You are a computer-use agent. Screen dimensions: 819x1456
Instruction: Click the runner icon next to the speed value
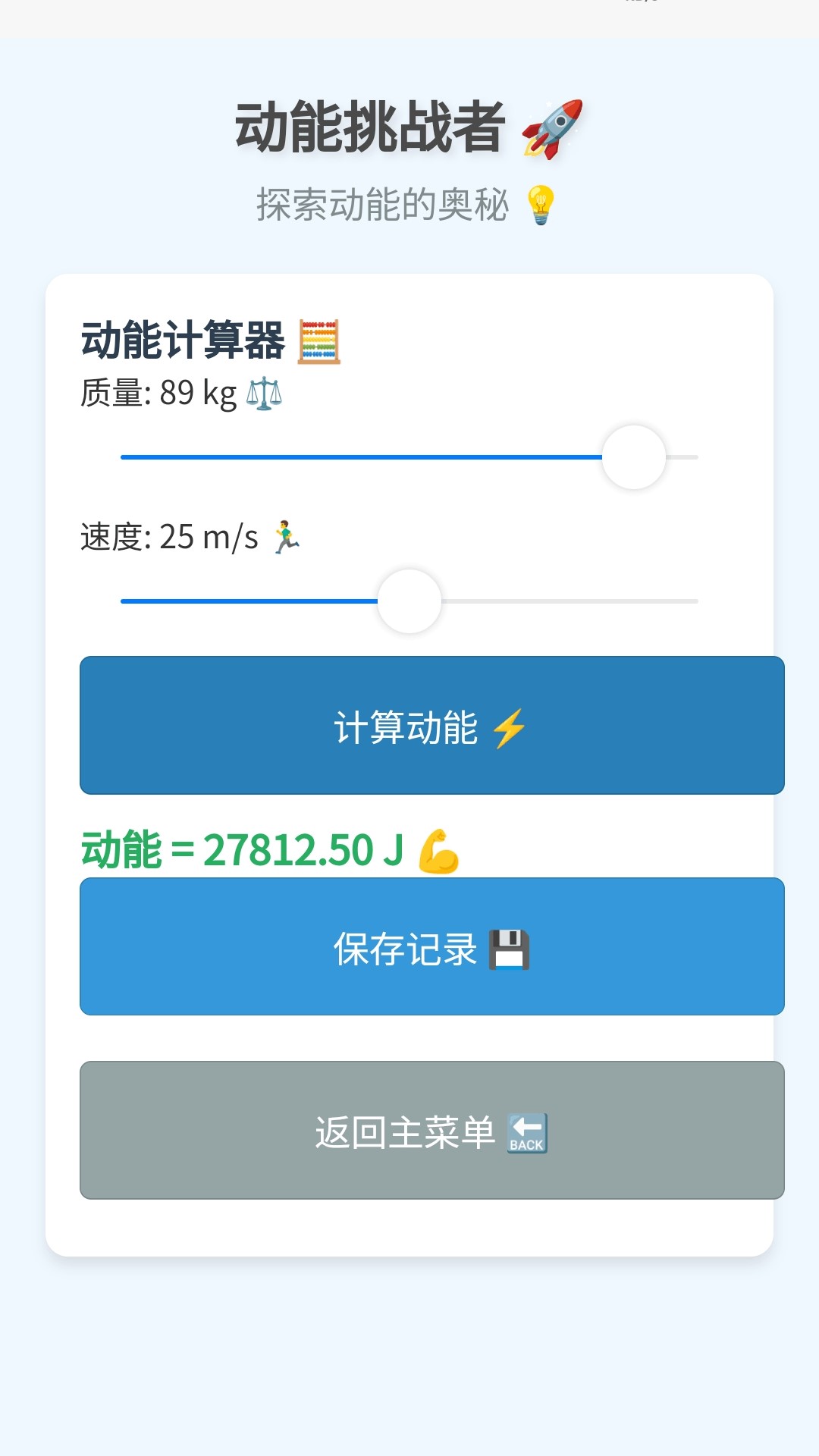coord(287,535)
